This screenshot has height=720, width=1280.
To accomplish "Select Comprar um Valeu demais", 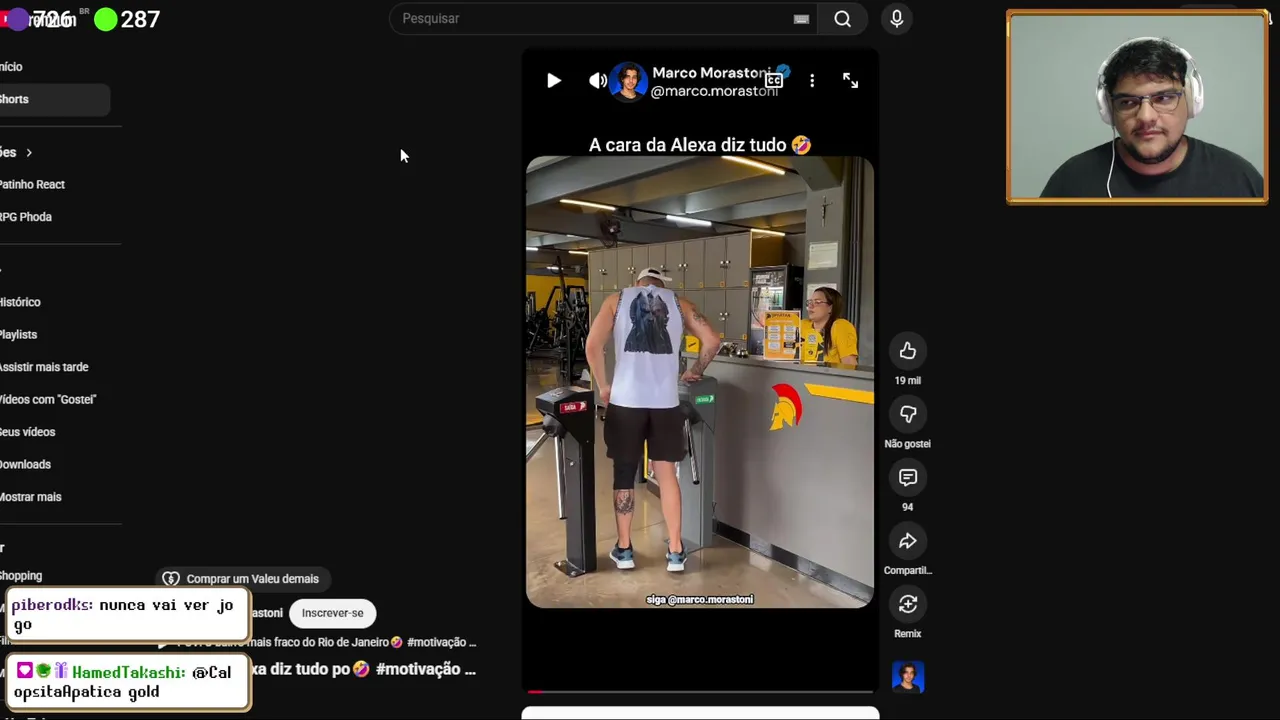I will tap(241, 579).
